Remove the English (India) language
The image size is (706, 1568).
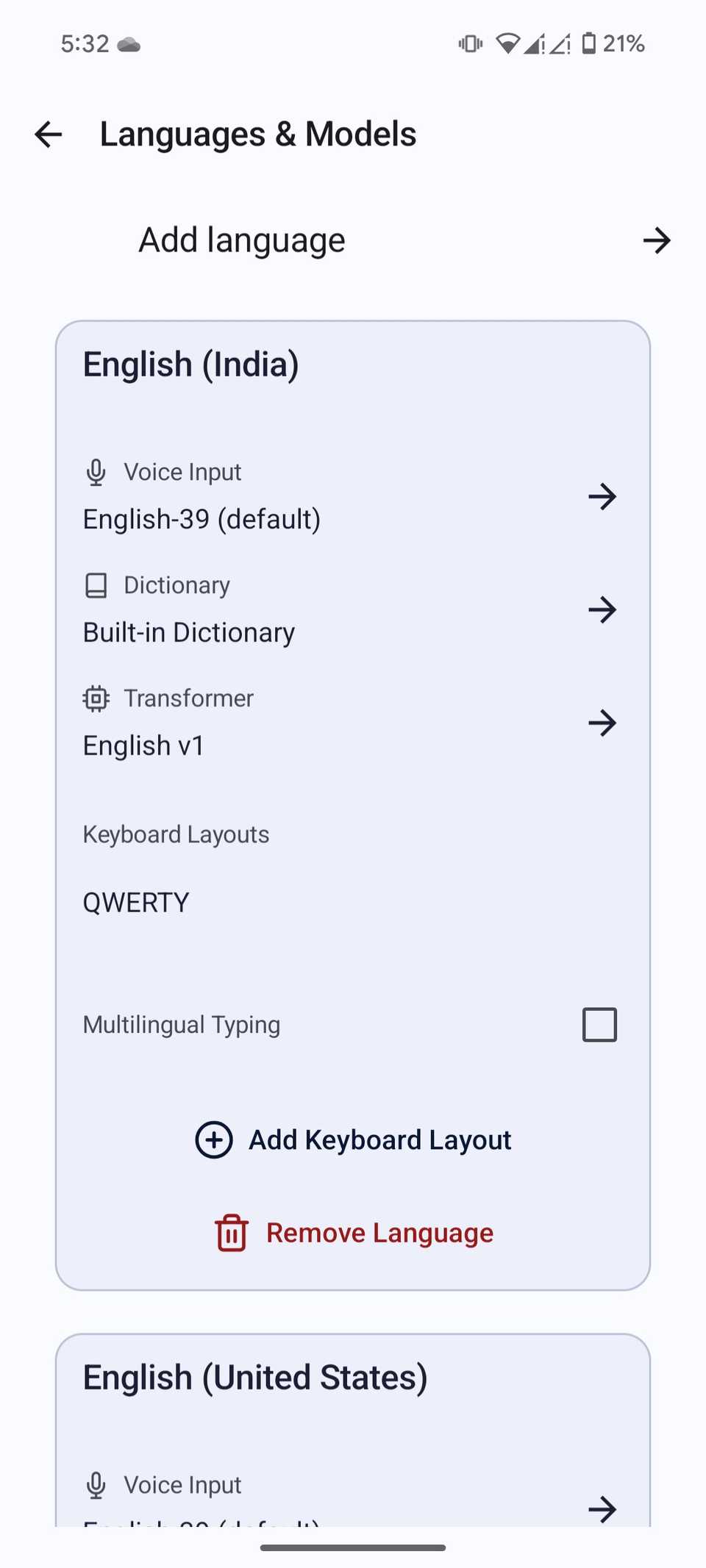(379, 1233)
